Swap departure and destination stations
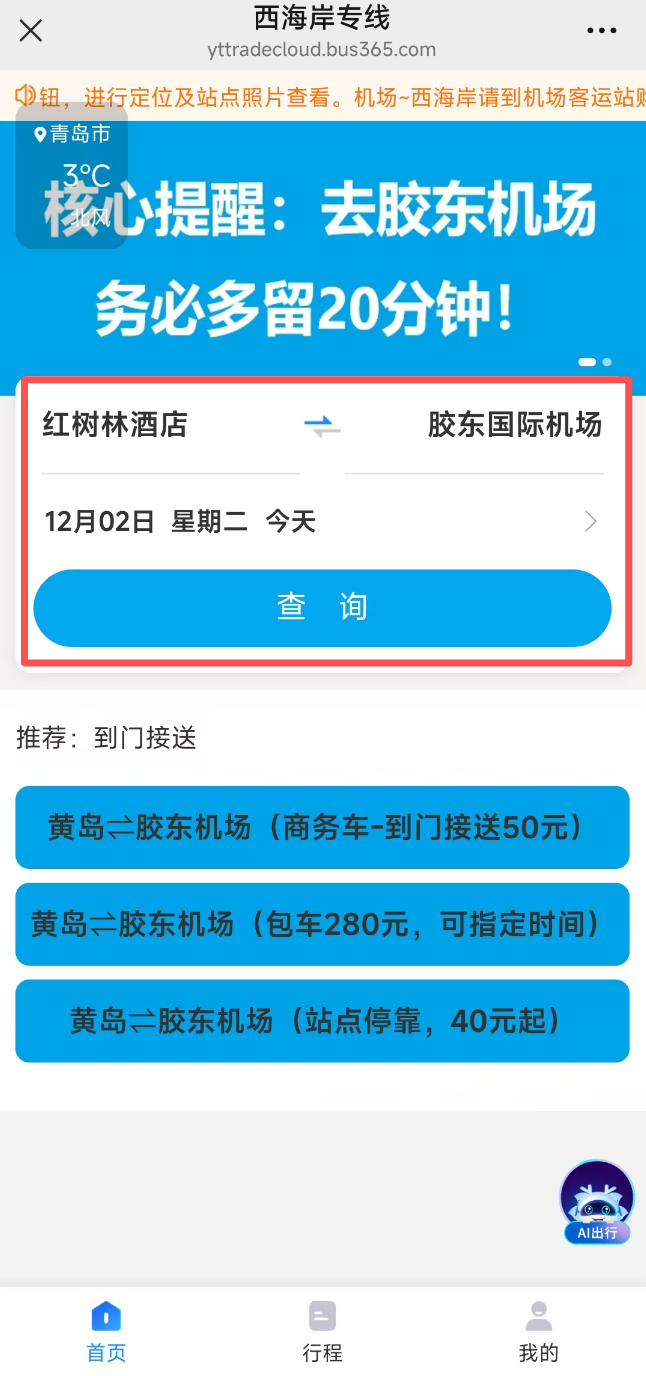The image size is (646, 1376). 322,427
